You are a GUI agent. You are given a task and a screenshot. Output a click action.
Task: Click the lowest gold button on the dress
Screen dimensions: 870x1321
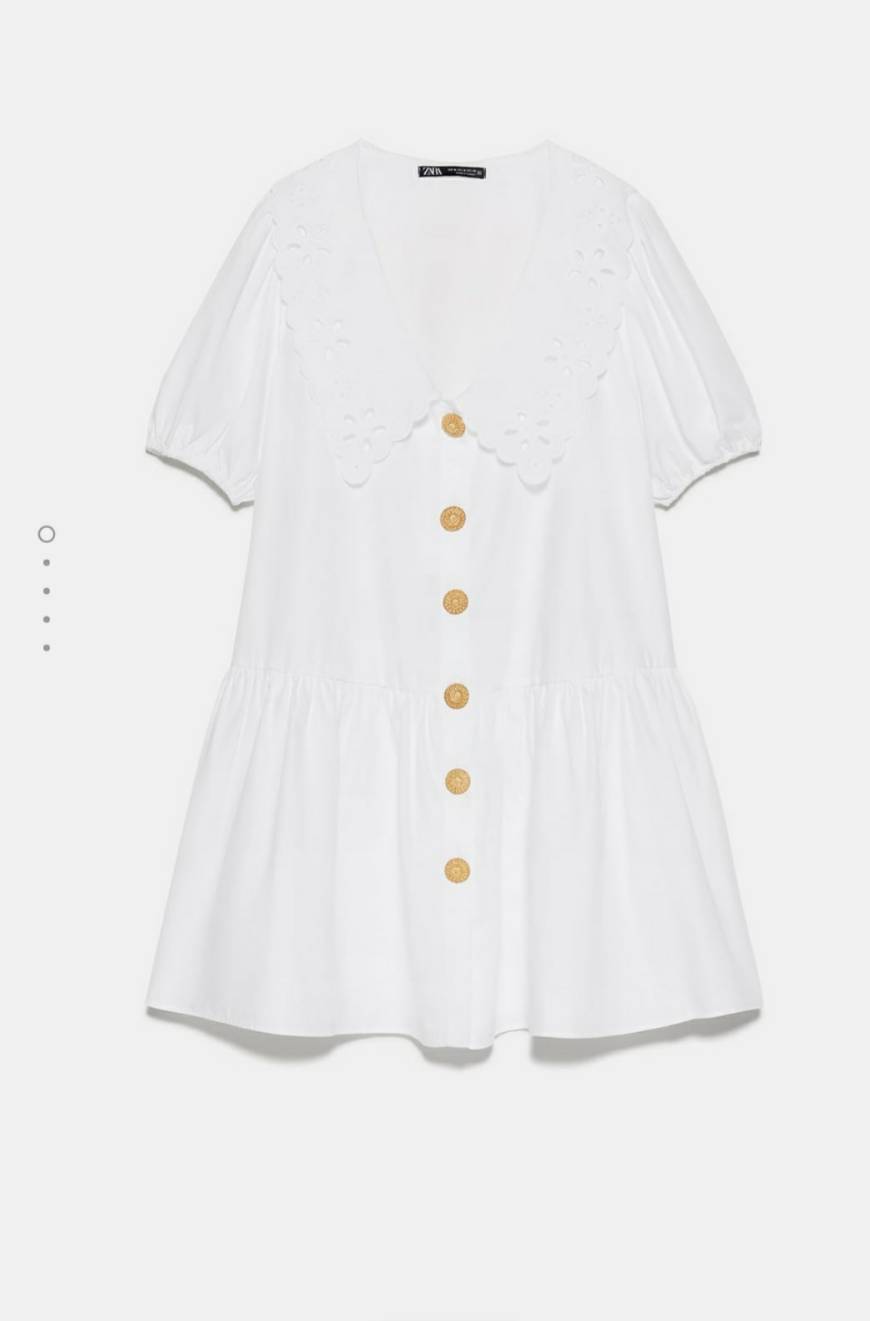click(452, 870)
